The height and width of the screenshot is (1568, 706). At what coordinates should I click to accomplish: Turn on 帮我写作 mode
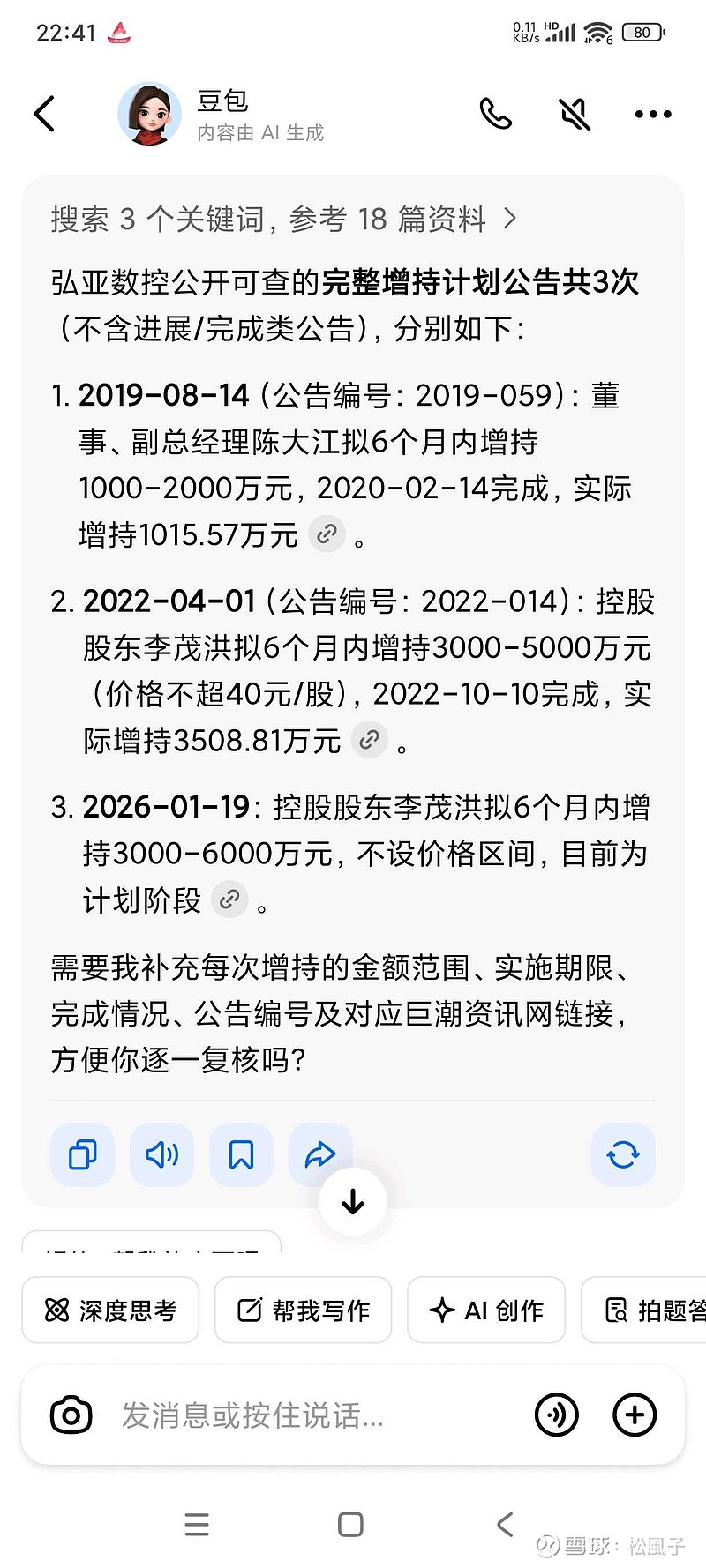(x=303, y=1310)
